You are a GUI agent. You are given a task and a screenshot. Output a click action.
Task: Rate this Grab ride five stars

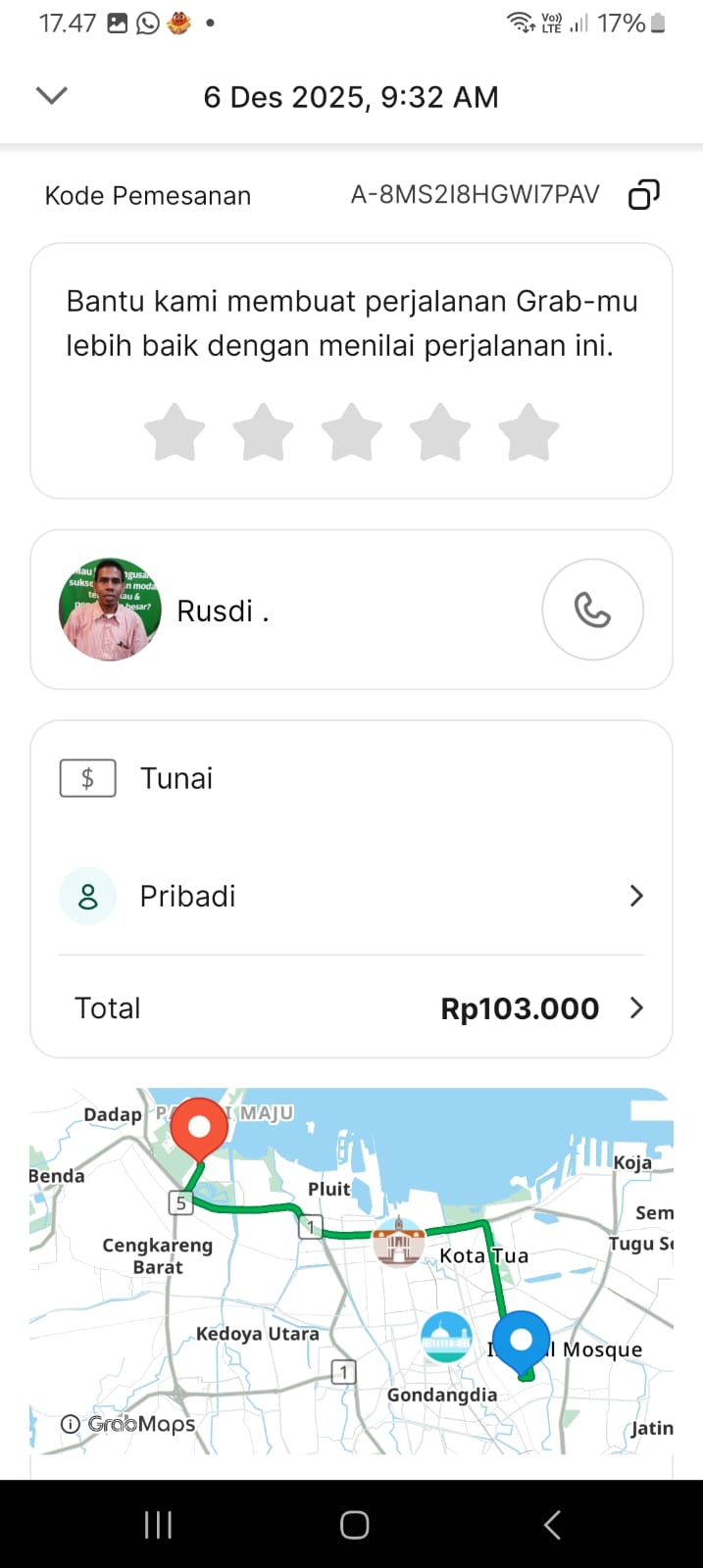pos(528,432)
